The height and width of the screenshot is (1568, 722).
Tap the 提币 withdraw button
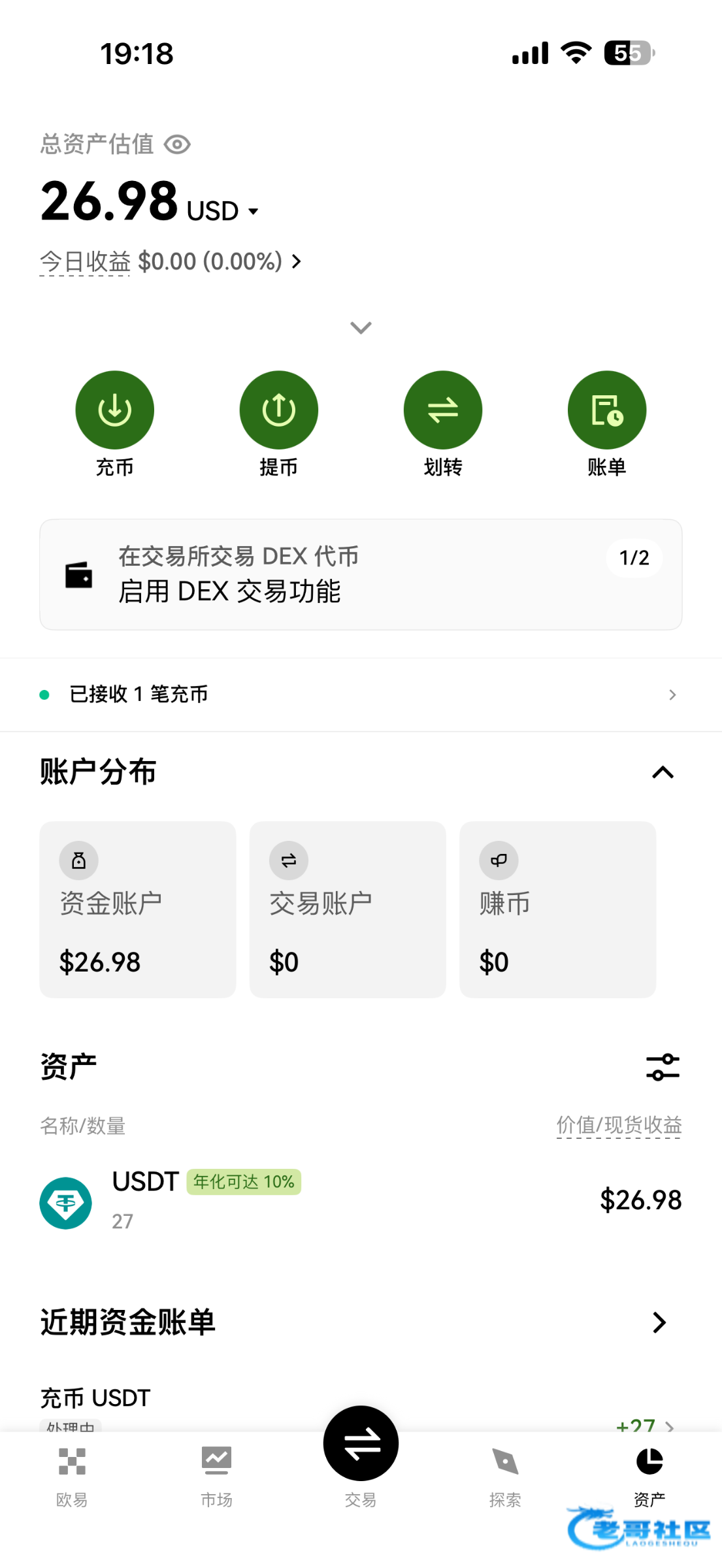pyautogui.click(x=279, y=410)
